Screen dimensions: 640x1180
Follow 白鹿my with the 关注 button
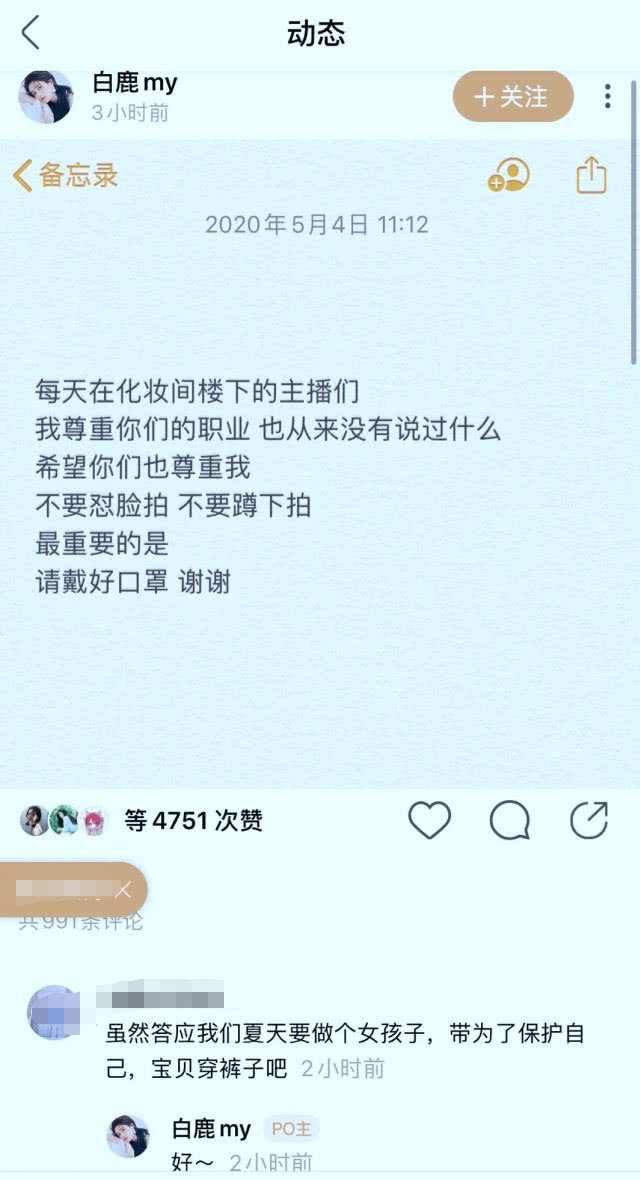[x=513, y=97]
